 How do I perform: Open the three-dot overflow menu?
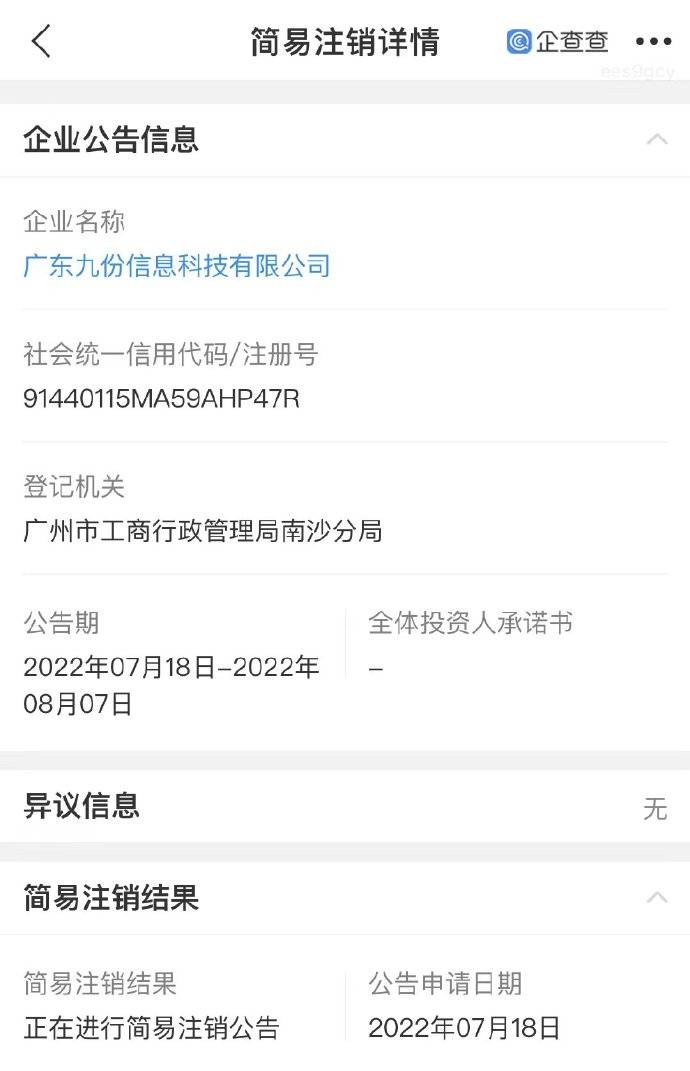(x=653, y=42)
